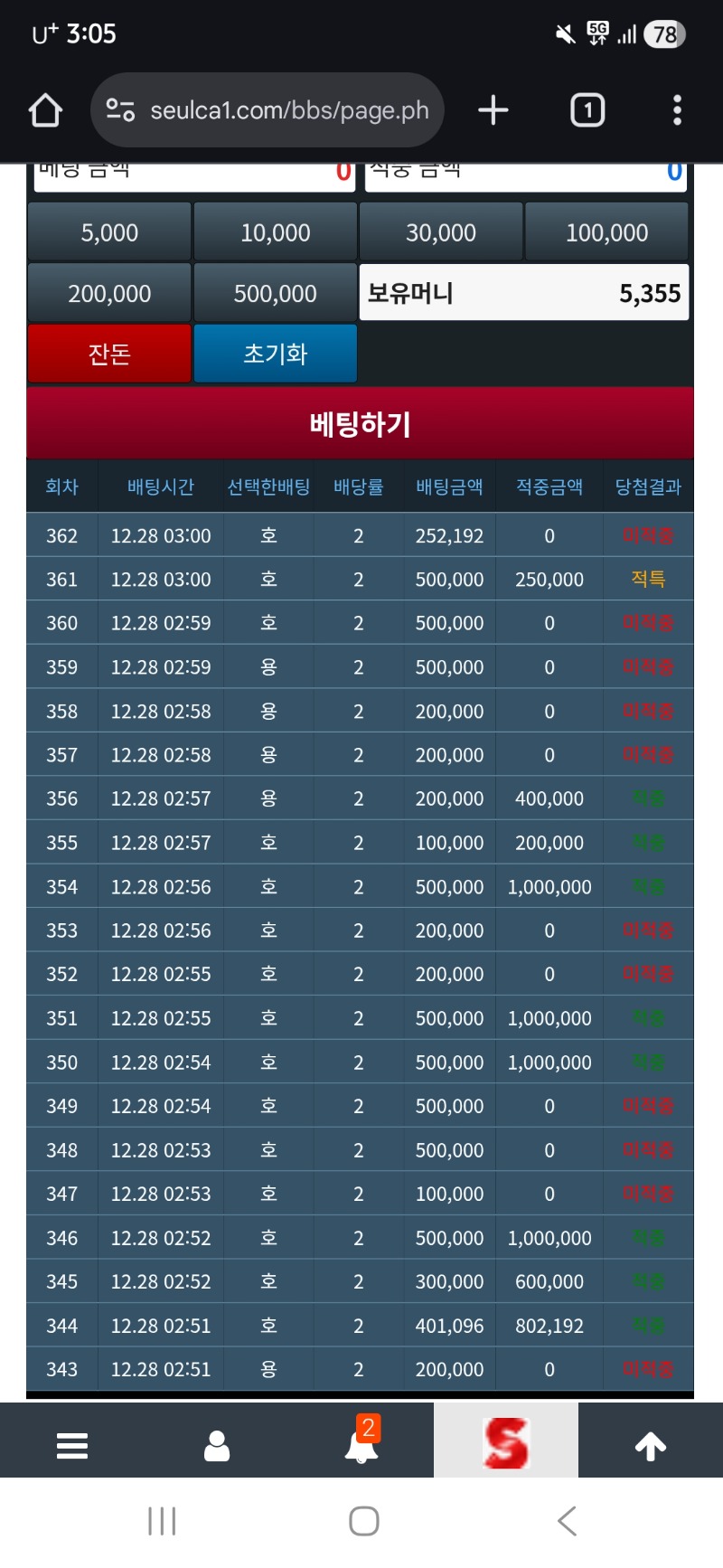Open the tab switcher
723x1568 pixels.
[587, 110]
